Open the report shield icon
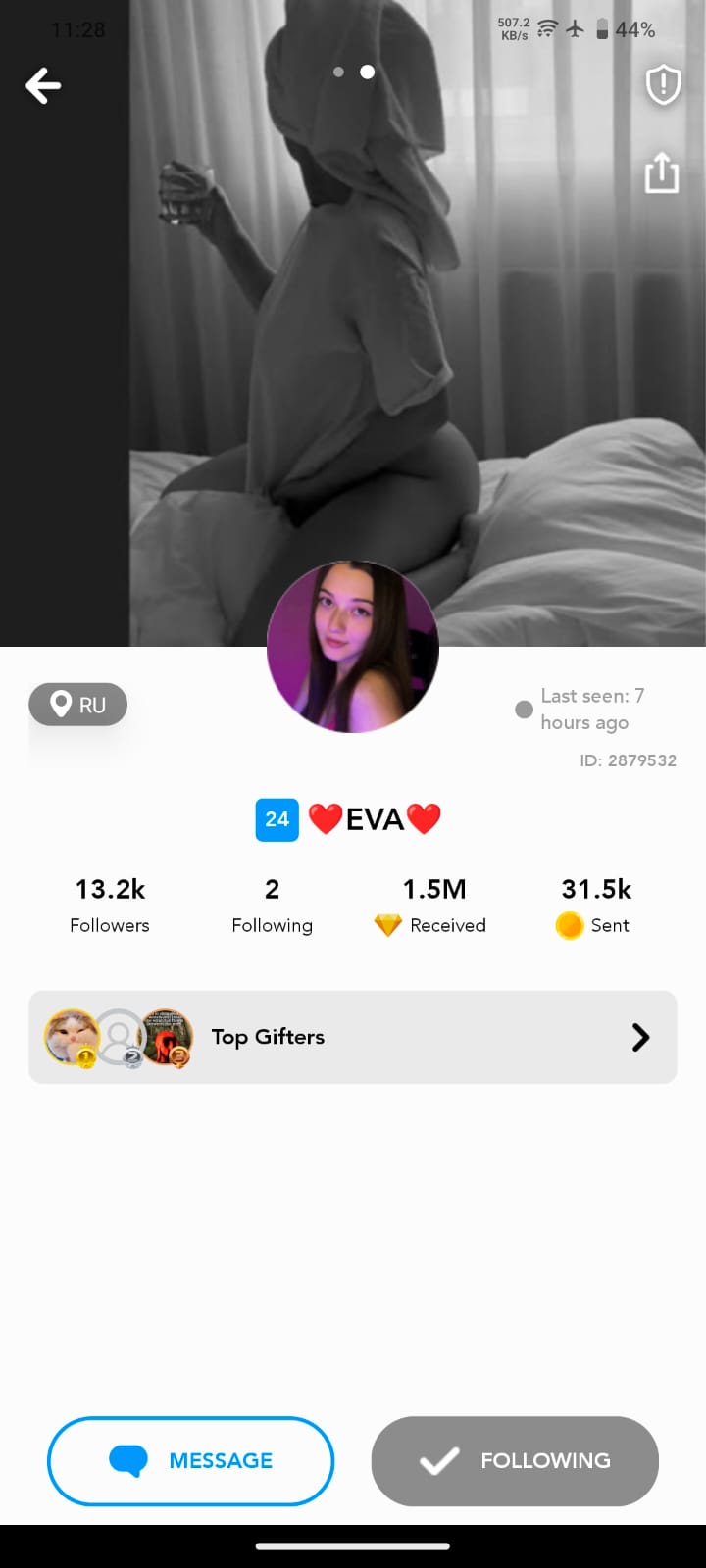This screenshot has height=1568, width=706. 663,85
